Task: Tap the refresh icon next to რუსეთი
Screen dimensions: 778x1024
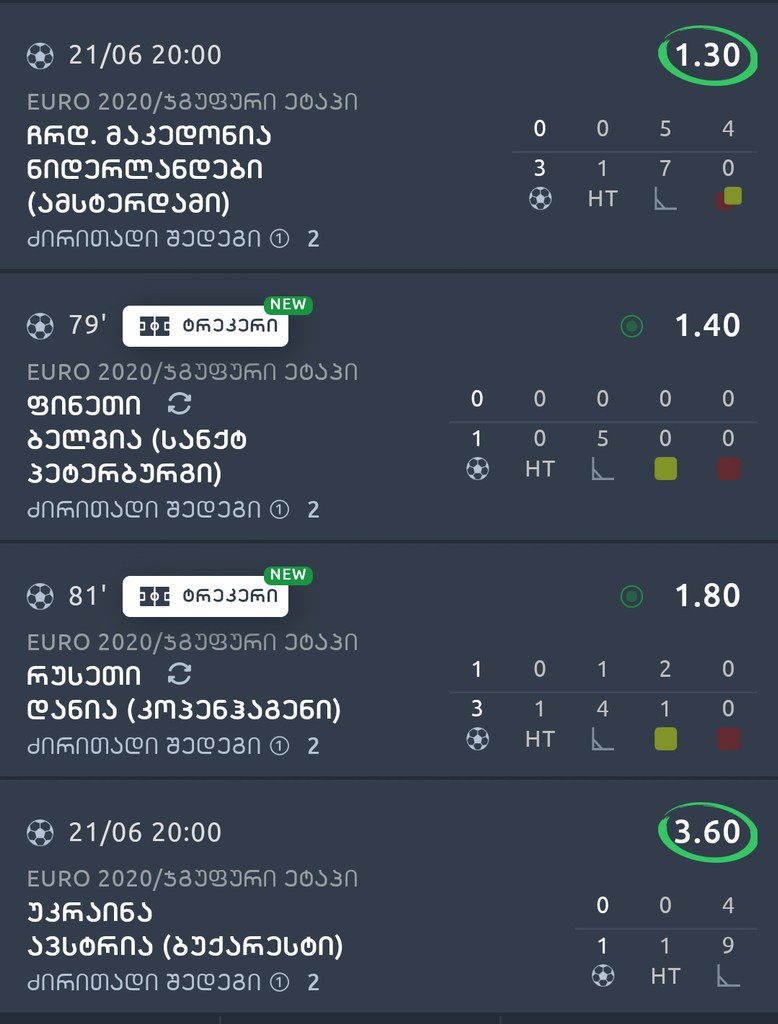Action: click(x=179, y=674)
